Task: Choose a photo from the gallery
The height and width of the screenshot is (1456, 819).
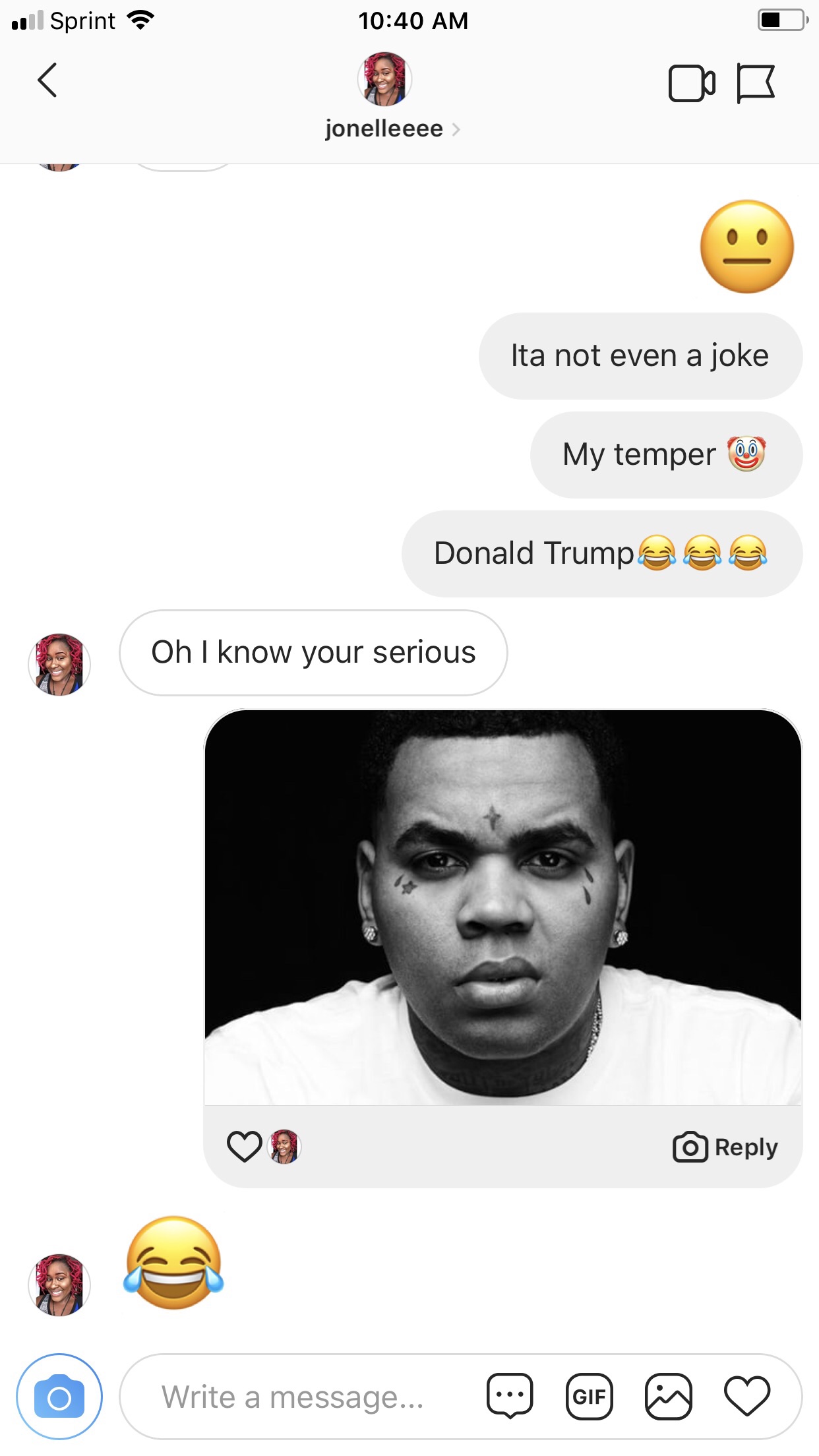Action: tap(668, 1396)
